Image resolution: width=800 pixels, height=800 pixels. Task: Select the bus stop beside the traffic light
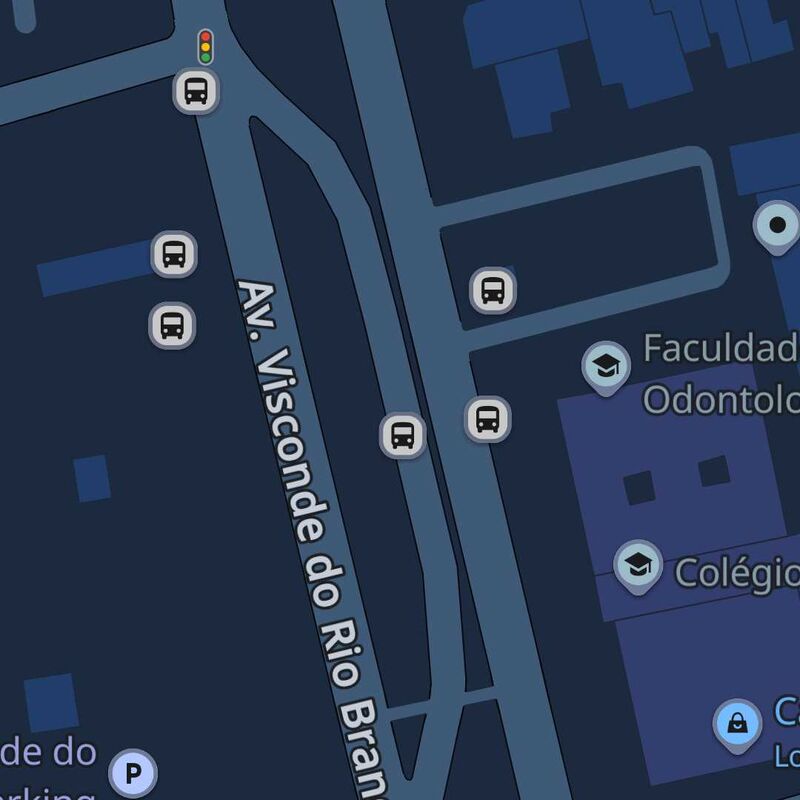click(x=196, y=92)
